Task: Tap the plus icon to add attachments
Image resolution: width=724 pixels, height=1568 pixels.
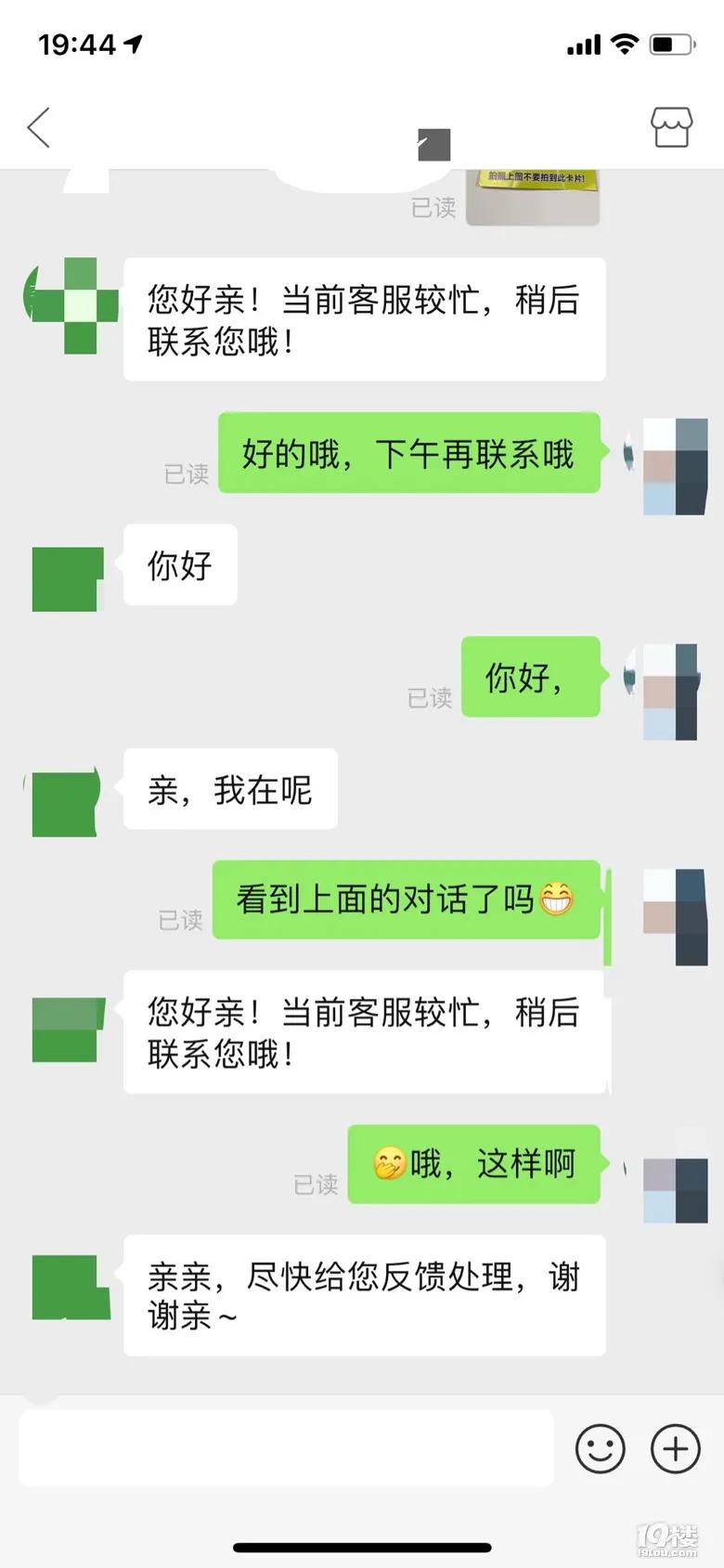Action: click(675, 1448)
